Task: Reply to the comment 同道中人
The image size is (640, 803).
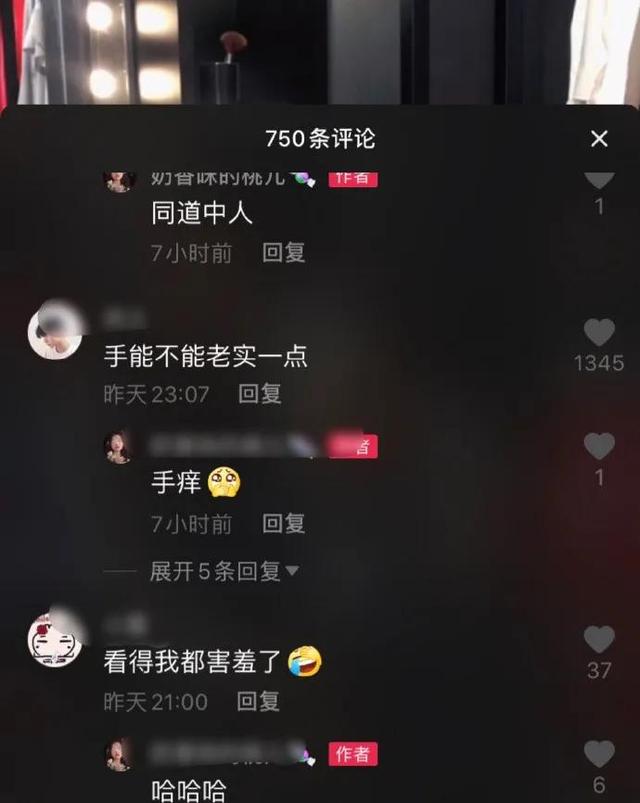Action: click(x=283, y=253)
